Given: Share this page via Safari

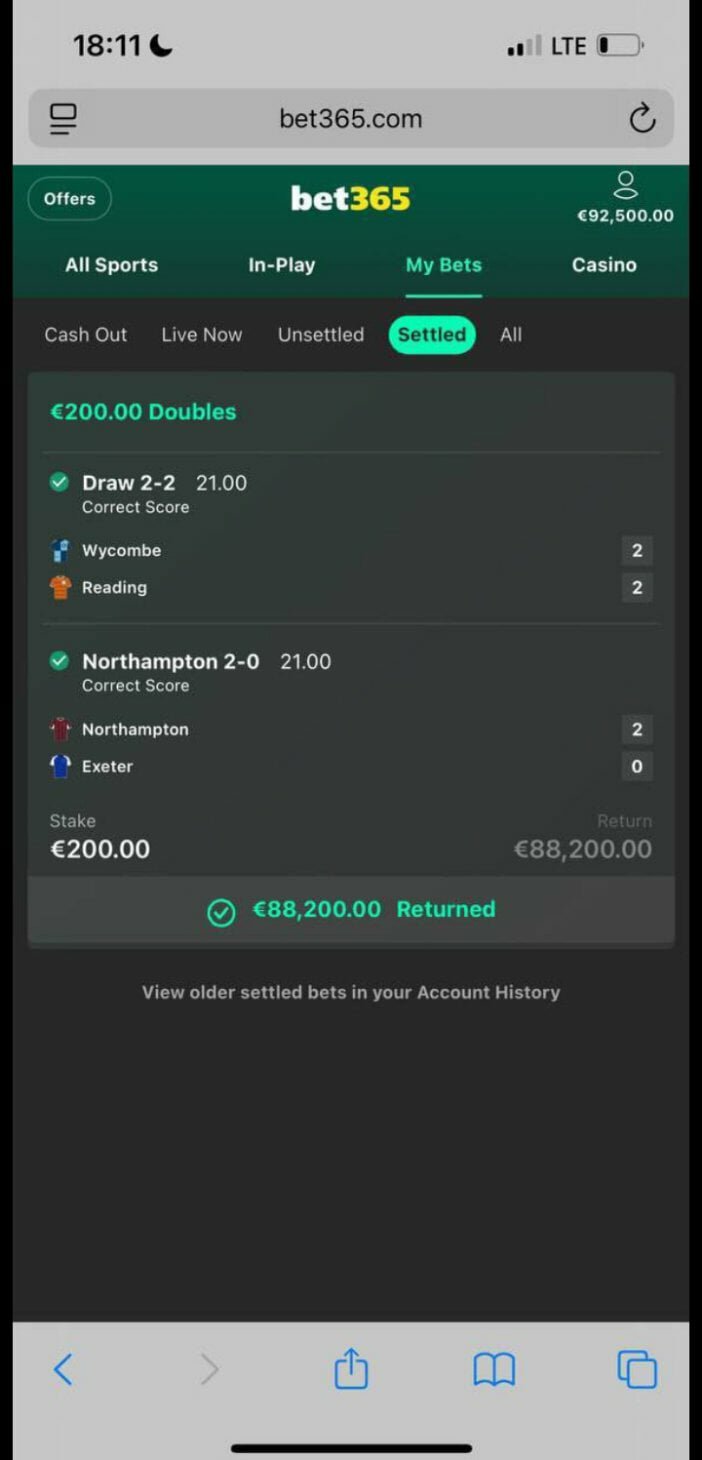Looking at the screenshot, I should (351, 1368).
